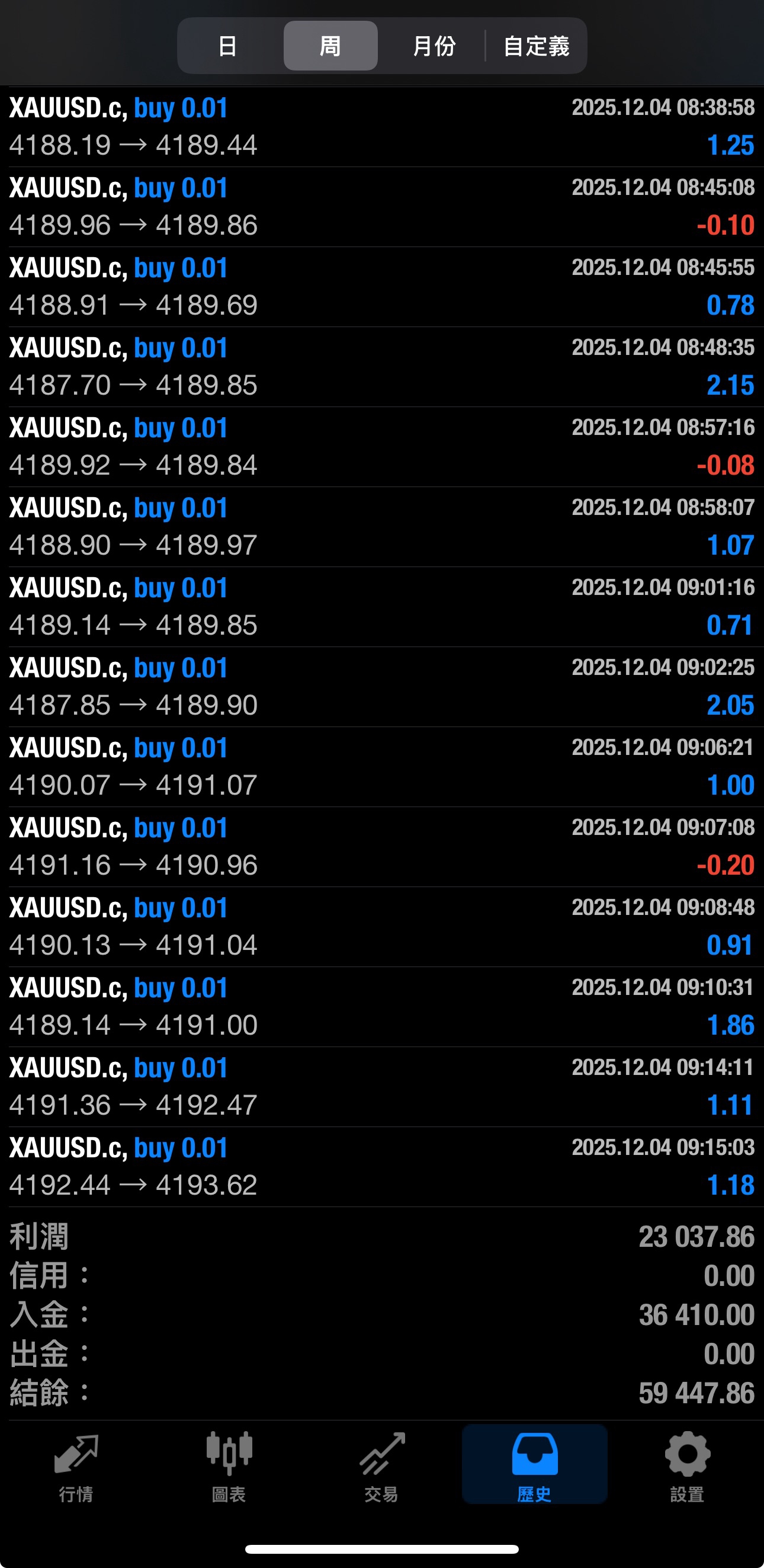Open the 09:15:03 trade with profit 1.18
This screenshot has width=764, height=1568.
coord(382,1166)
